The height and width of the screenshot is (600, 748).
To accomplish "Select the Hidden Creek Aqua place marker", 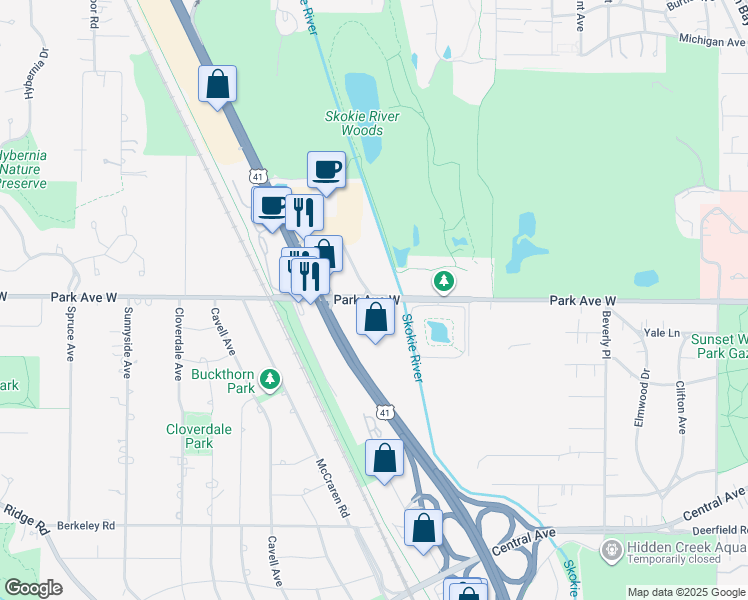I will coord(611,549).
